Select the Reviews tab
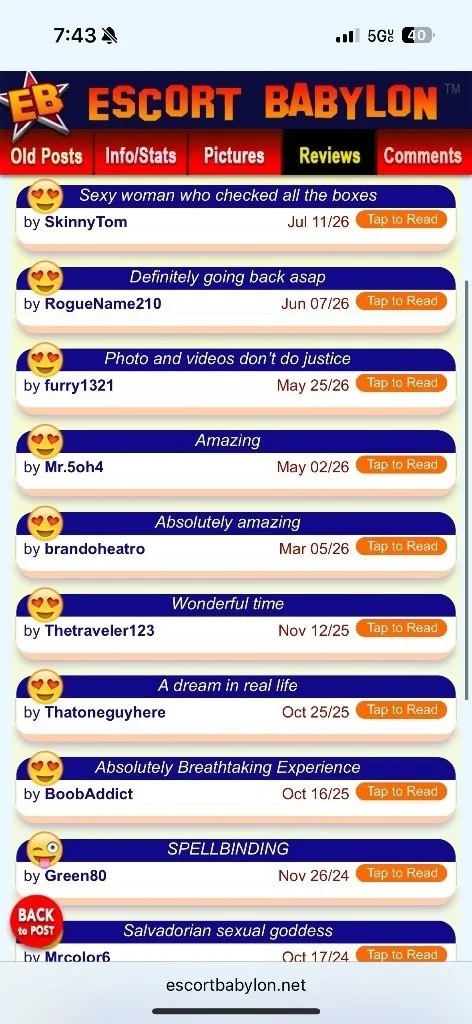Viewport: 472px width, 1024px height. coord(329,155)
